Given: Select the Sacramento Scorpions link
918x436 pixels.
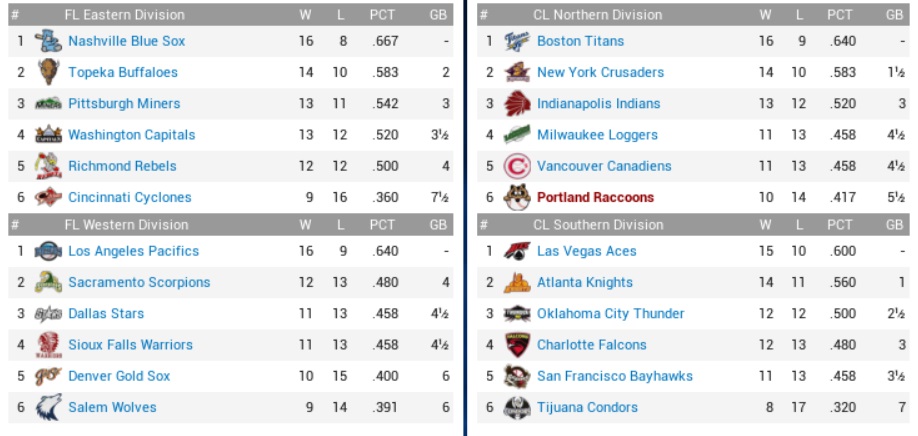Looking at the screenshot, I should tap(139, 282).
